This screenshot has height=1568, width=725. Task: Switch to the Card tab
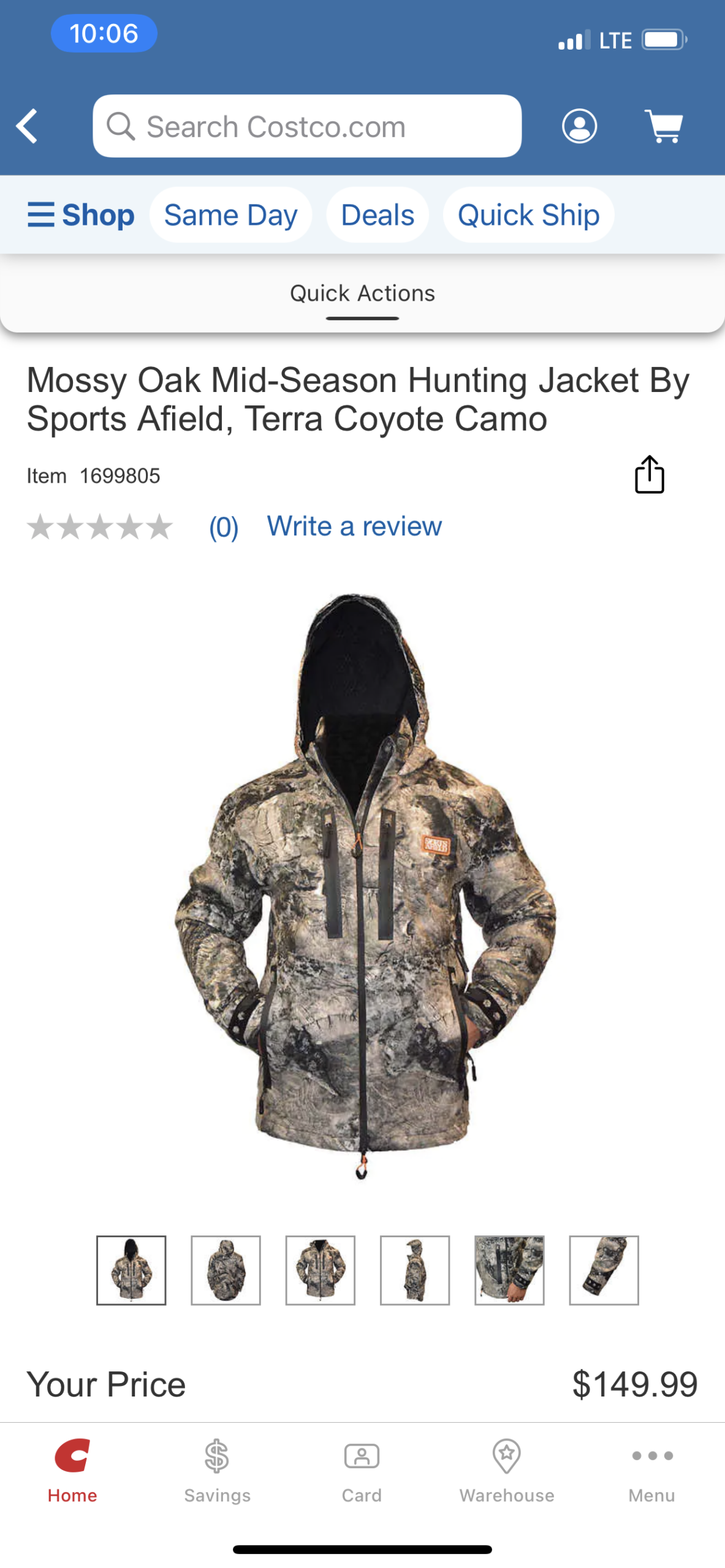point(362,1470)
